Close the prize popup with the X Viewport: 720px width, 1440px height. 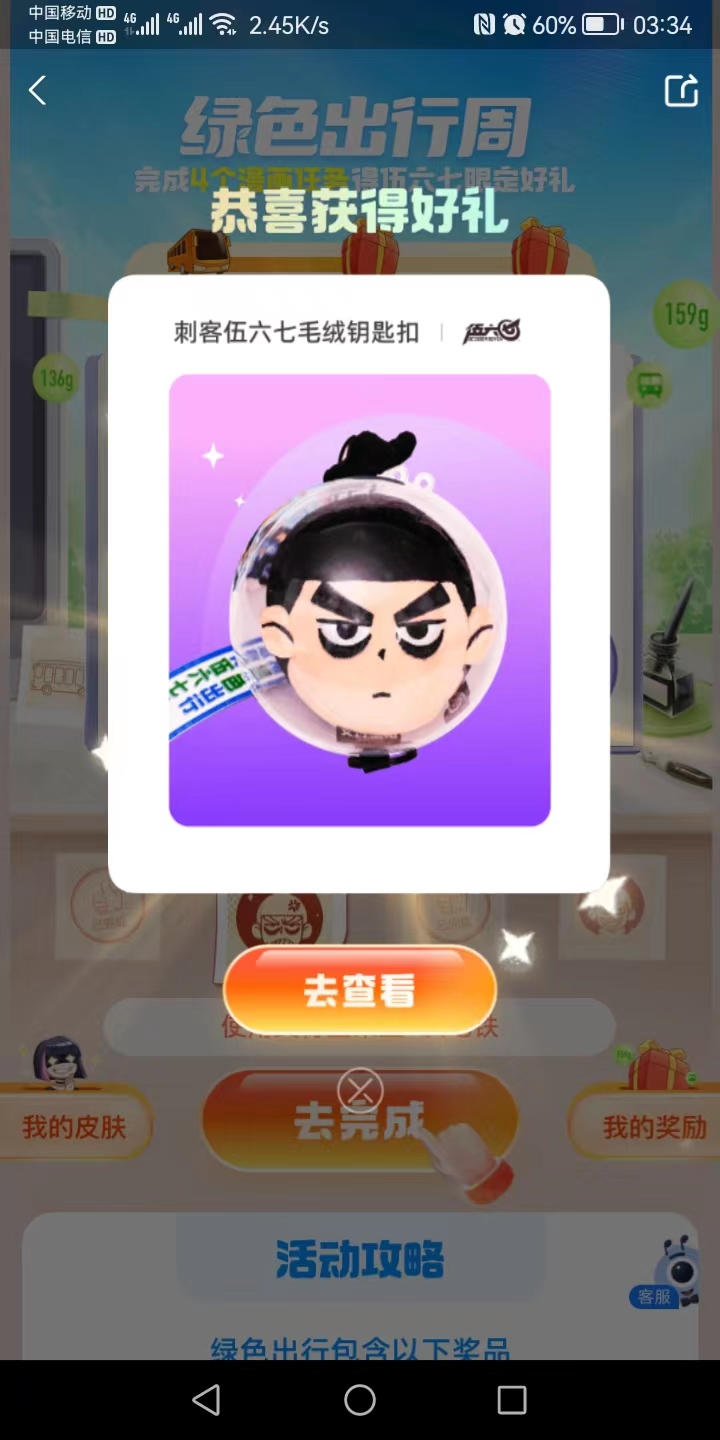[x=360, y=1090]
